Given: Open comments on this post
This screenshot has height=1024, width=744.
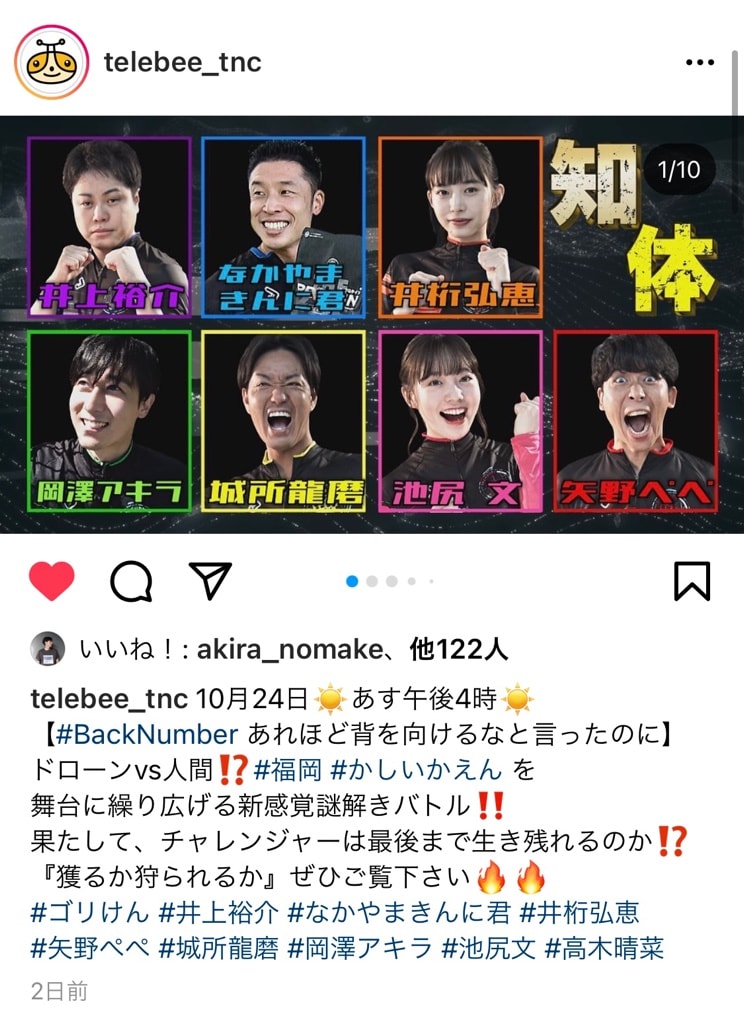Looking at the screenshot, I should click(x=130, y=580).
